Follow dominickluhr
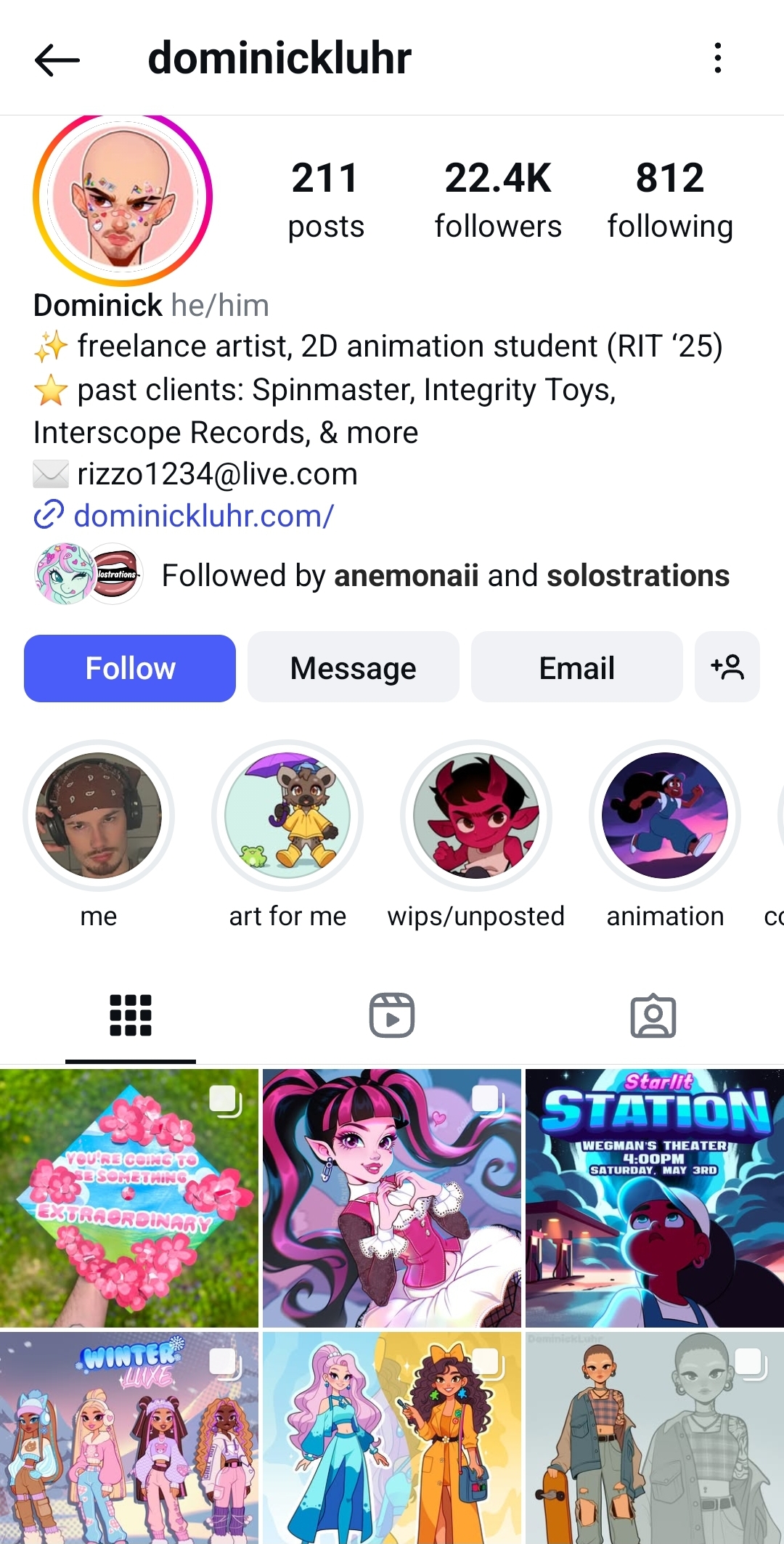784x1544 pixels. [130, 668]
